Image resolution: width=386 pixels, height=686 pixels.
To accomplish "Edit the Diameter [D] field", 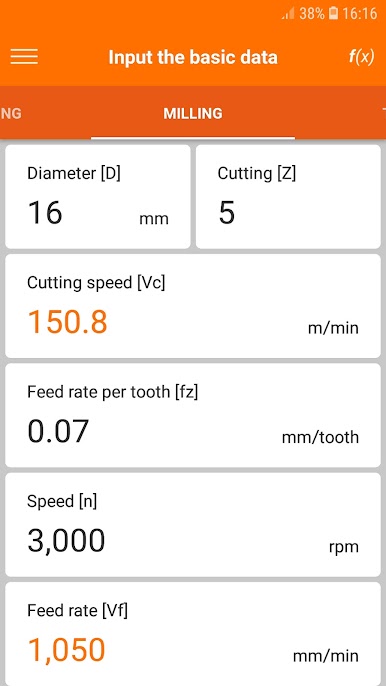I will coord(98,196).
